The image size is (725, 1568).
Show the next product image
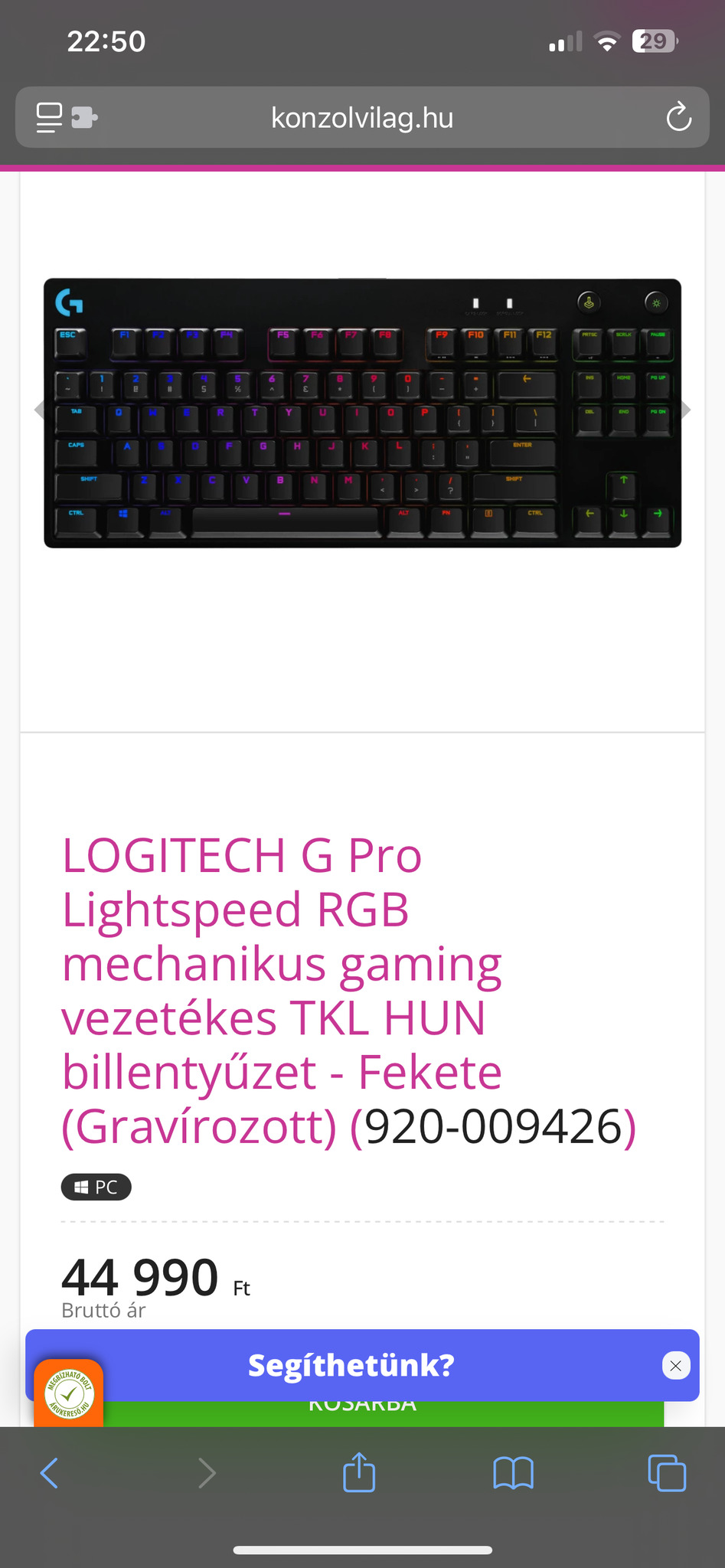point(686,410)
